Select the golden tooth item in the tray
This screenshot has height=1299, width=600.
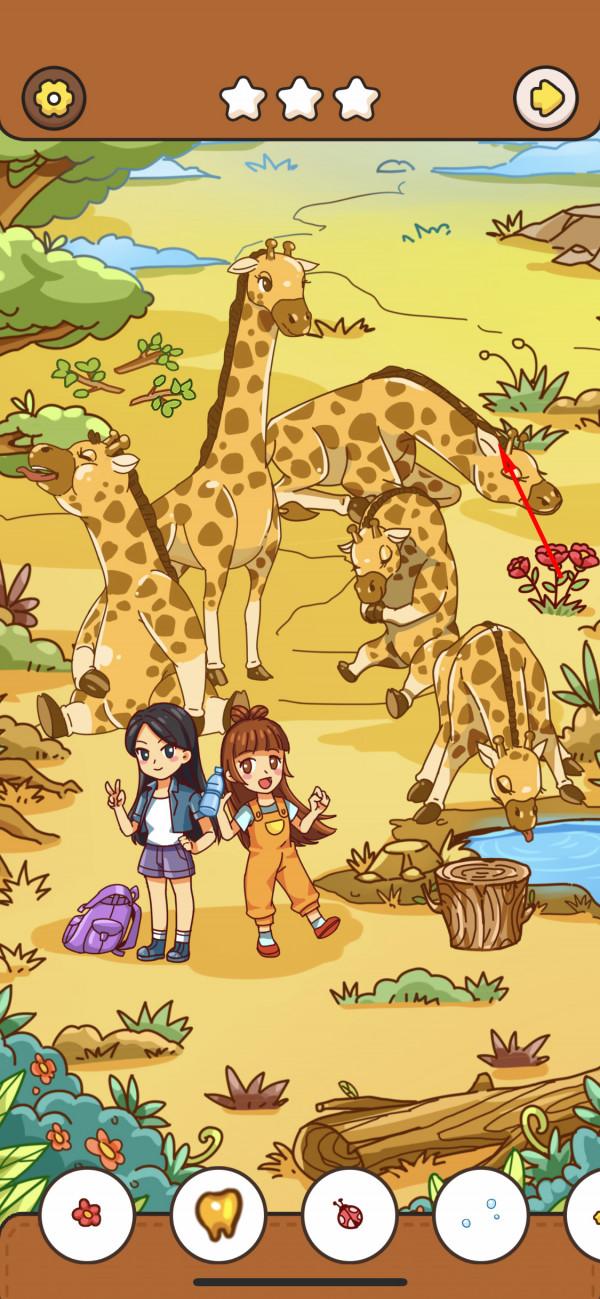click(x=218, y=1214)
